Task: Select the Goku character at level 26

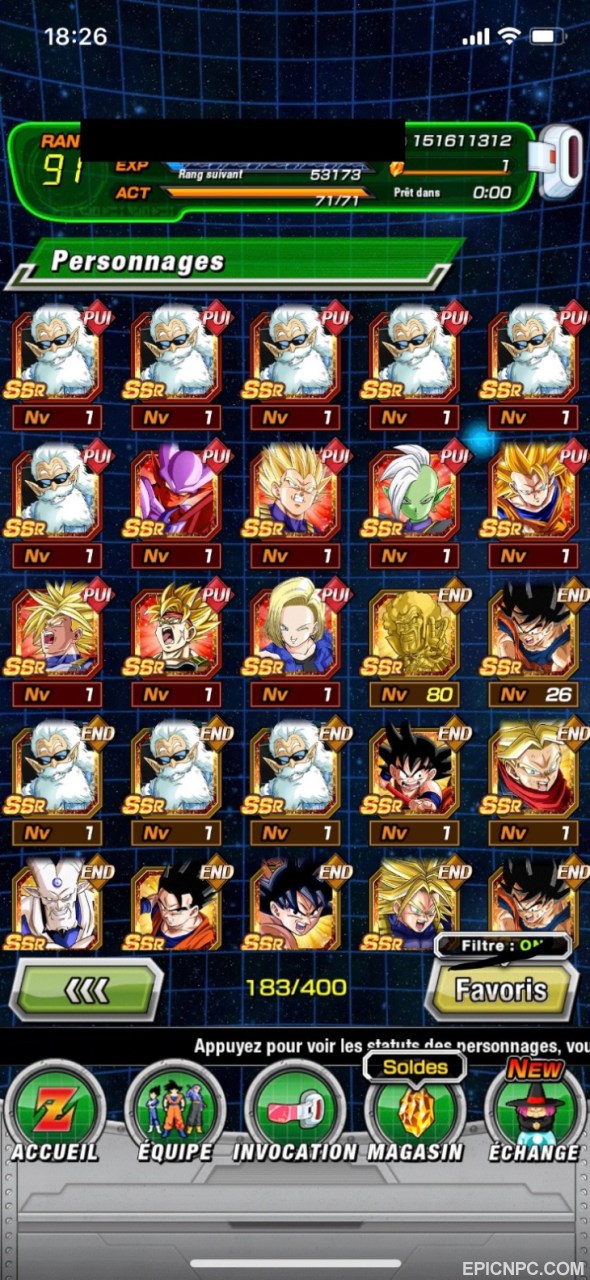Action: [x=534, y=641]
